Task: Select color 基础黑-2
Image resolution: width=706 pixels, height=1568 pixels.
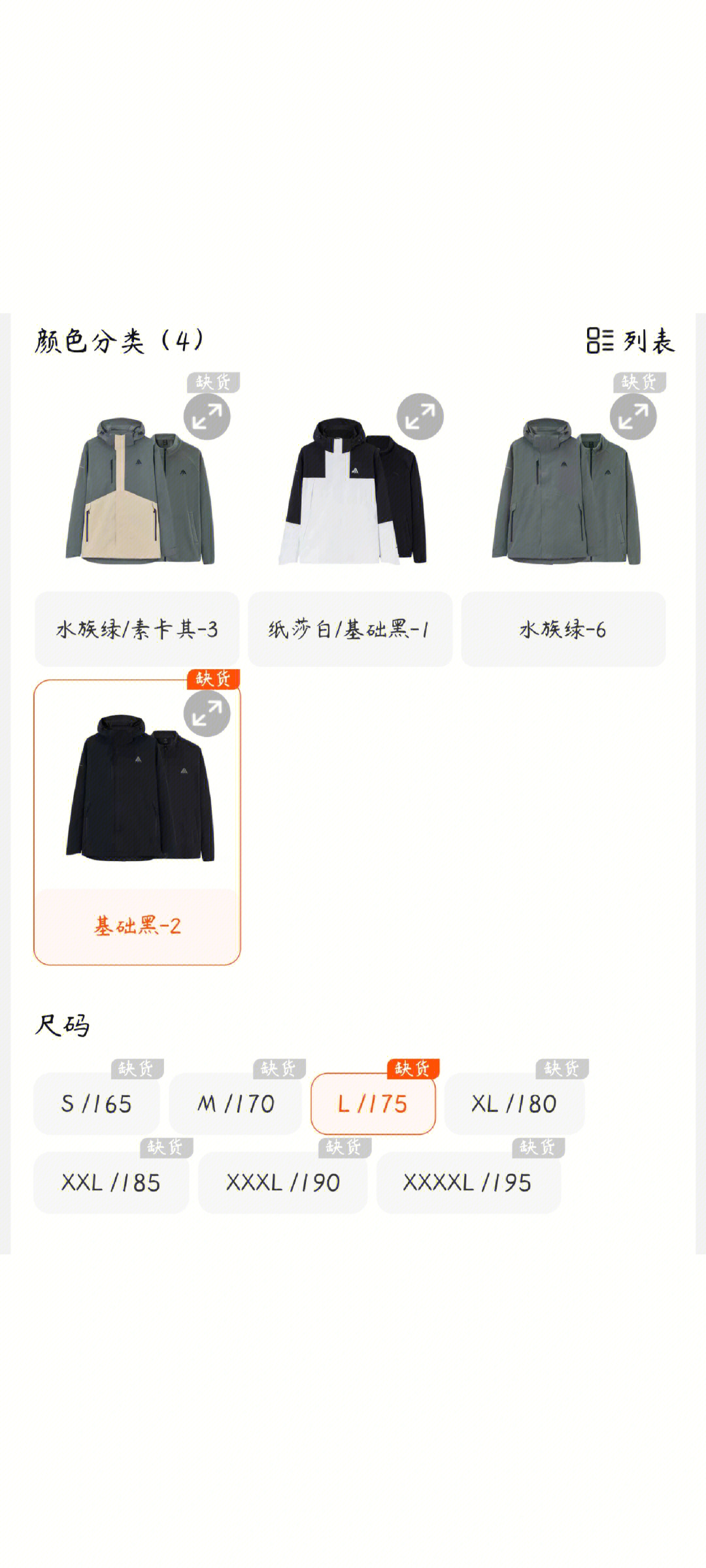Action: click(137, 925)
